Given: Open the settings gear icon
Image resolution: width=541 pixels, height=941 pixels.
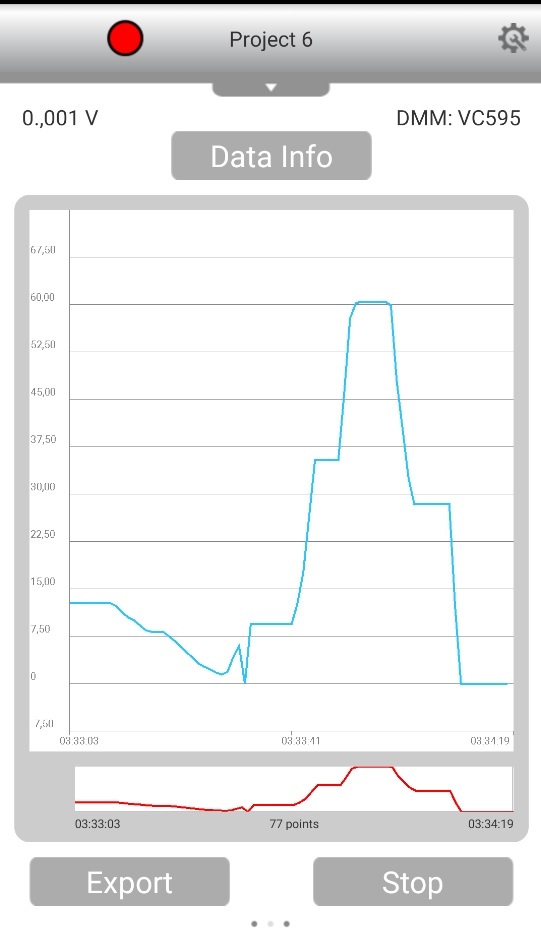Looking at the screenshot, I should click(x=513, y=39).
